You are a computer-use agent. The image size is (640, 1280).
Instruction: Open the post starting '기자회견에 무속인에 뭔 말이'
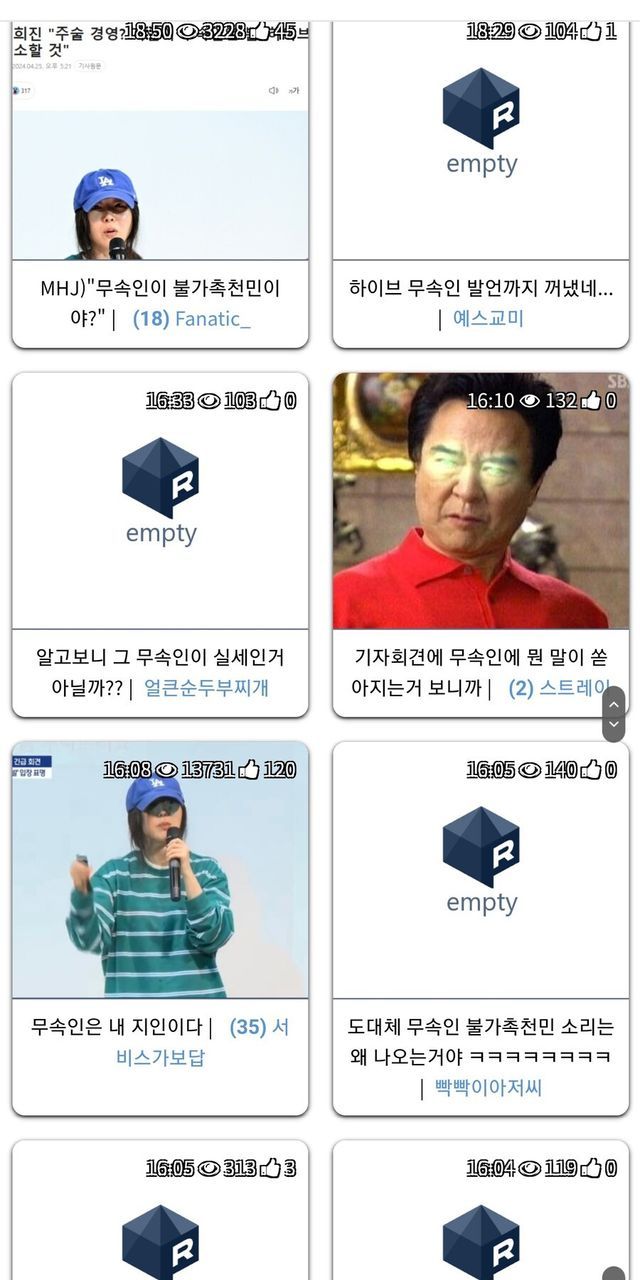(x=480, y=658)
